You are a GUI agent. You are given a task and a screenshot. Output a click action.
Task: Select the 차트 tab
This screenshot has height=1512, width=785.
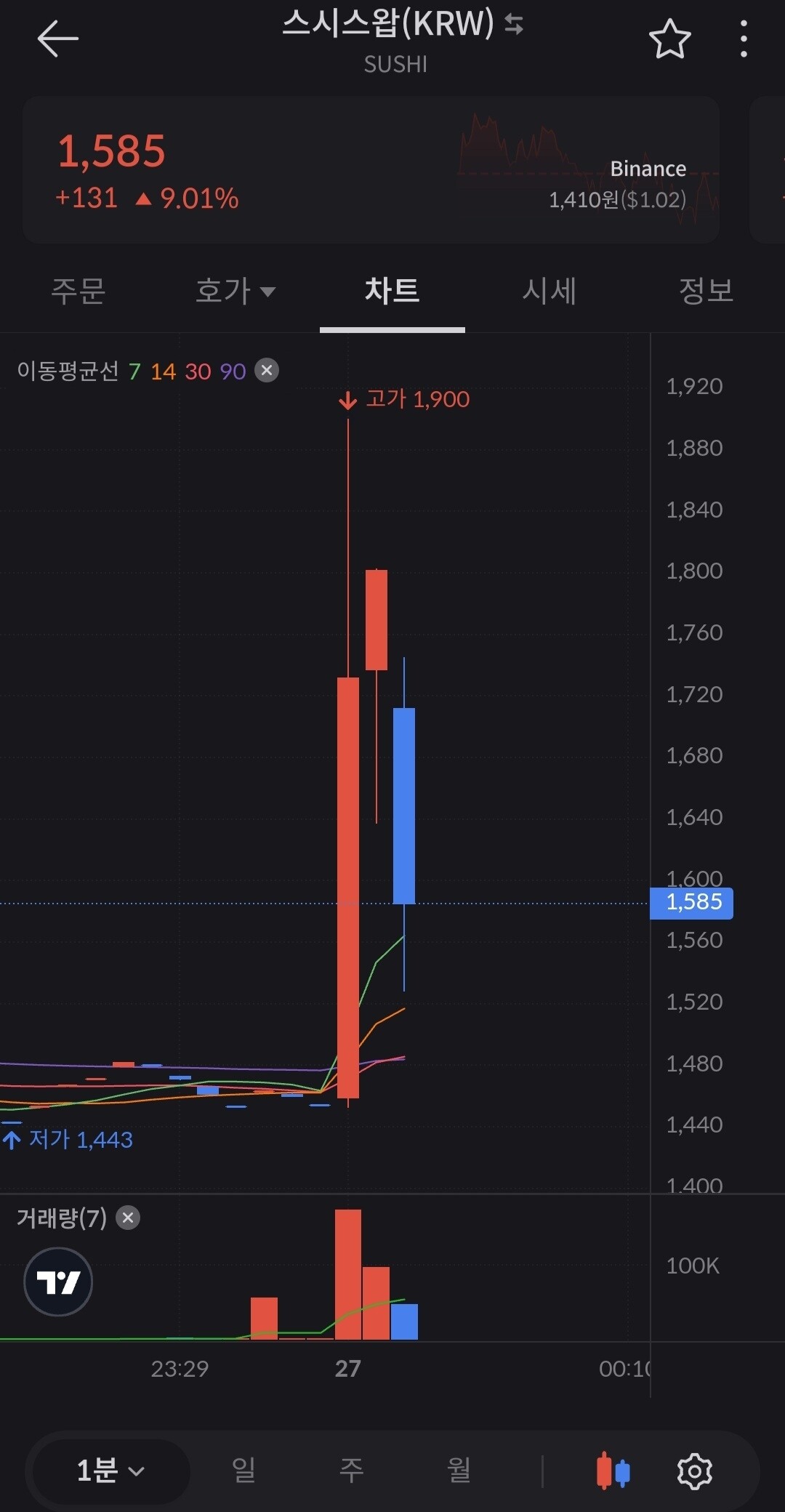click(x=392, y=291)
